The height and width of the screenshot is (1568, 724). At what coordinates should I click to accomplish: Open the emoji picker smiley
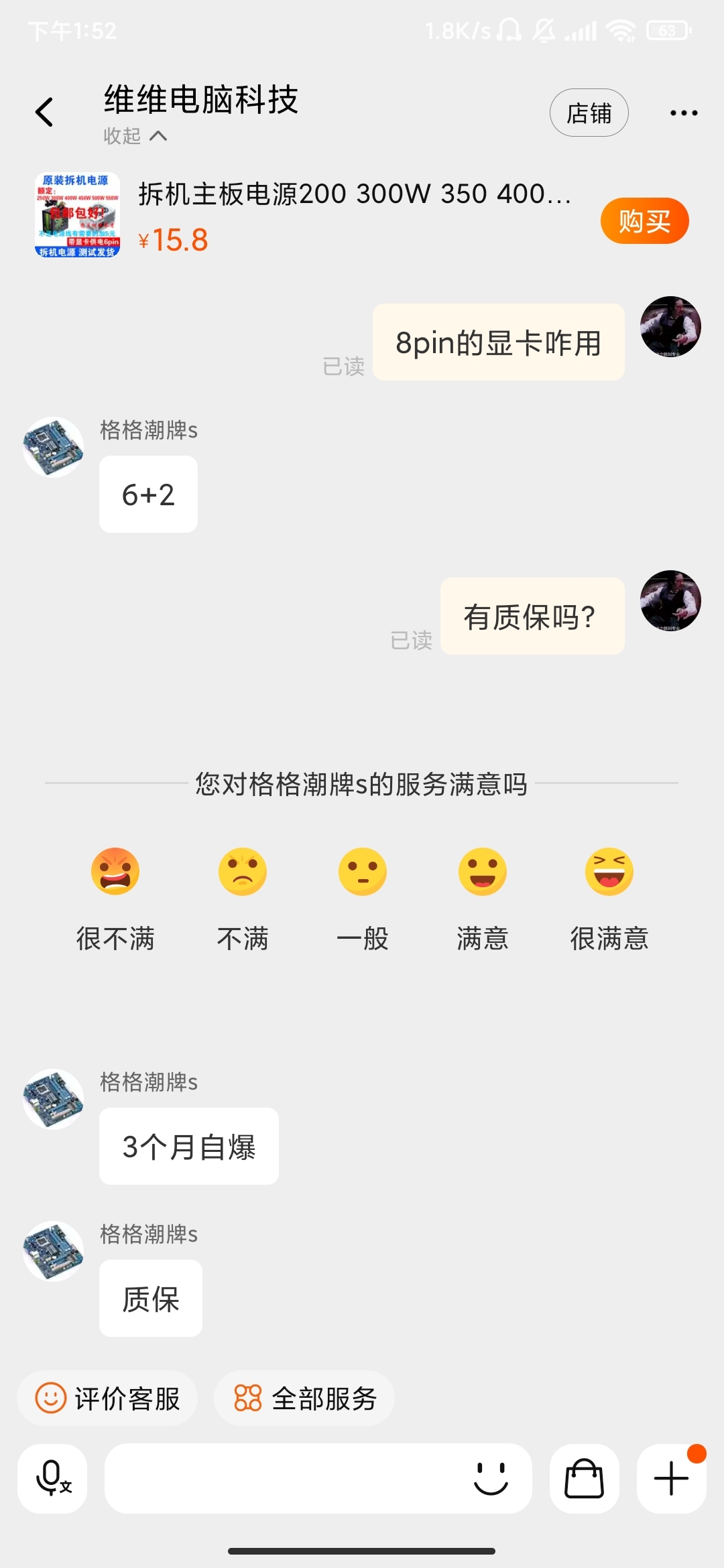click(491, 1478)
